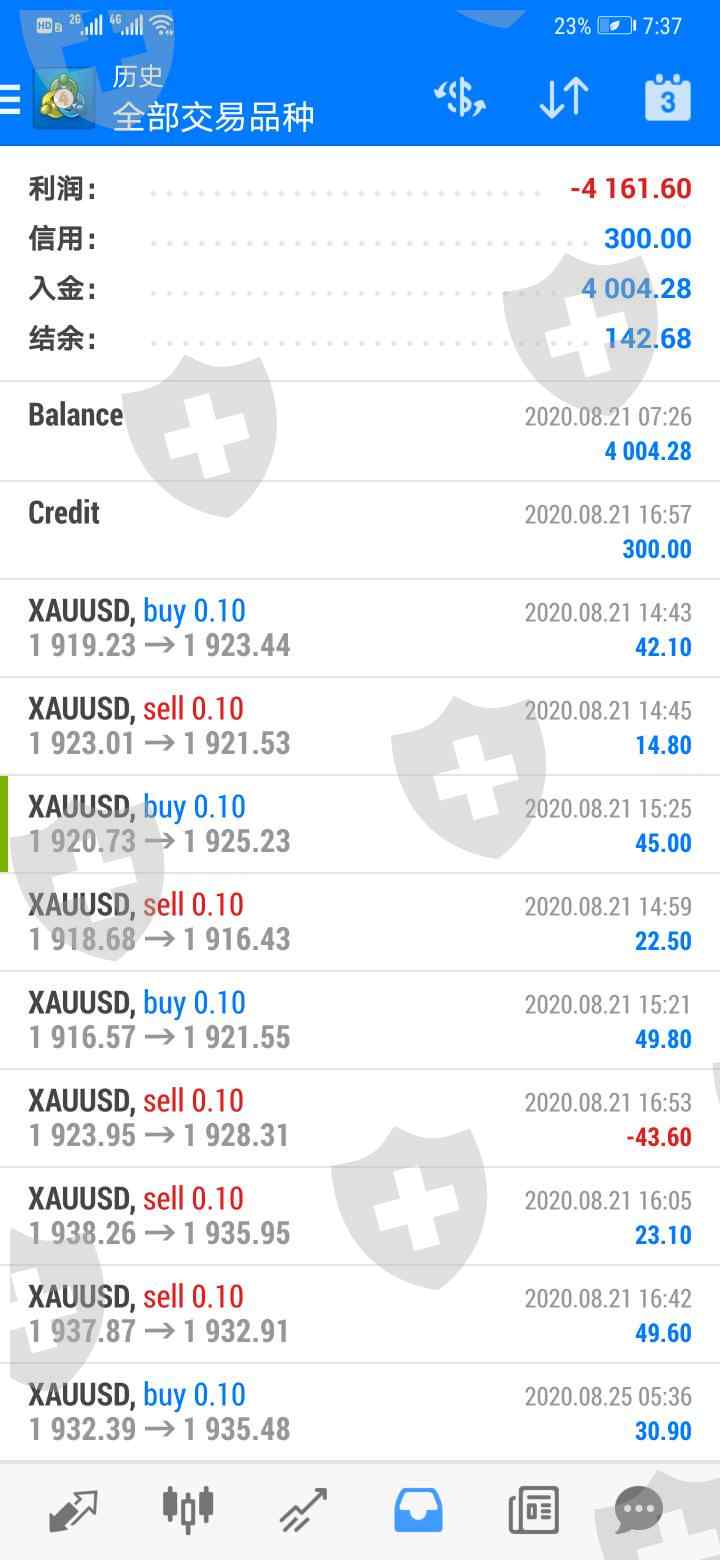Image resolution: width=720 pixels, height=1560 pixels.
Task: Select the History inbox tab
Action: [418, 1510]
